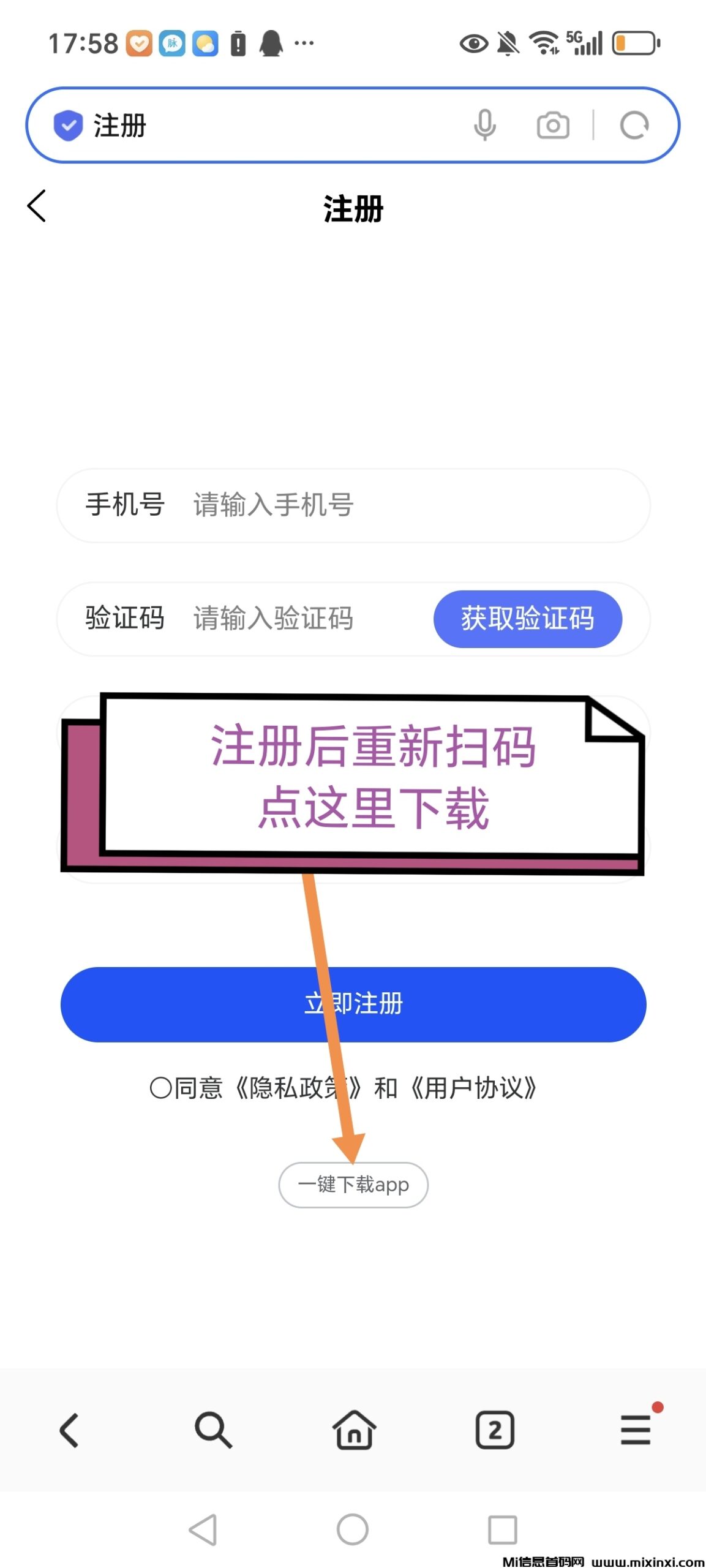
Task: Tap 一键下载app to download the app
Action: (353, 1184)
